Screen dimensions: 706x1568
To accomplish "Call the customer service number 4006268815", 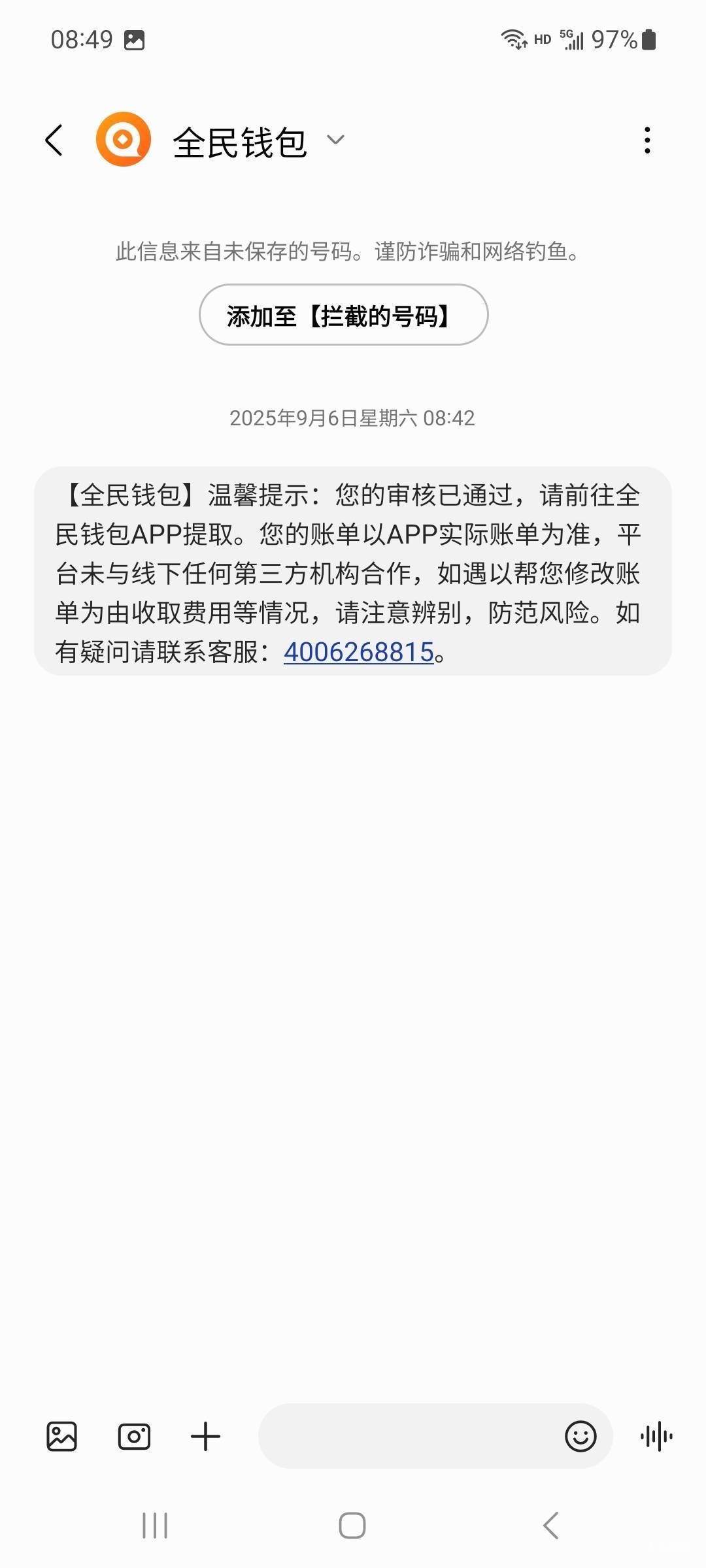I will coord(359,652).
